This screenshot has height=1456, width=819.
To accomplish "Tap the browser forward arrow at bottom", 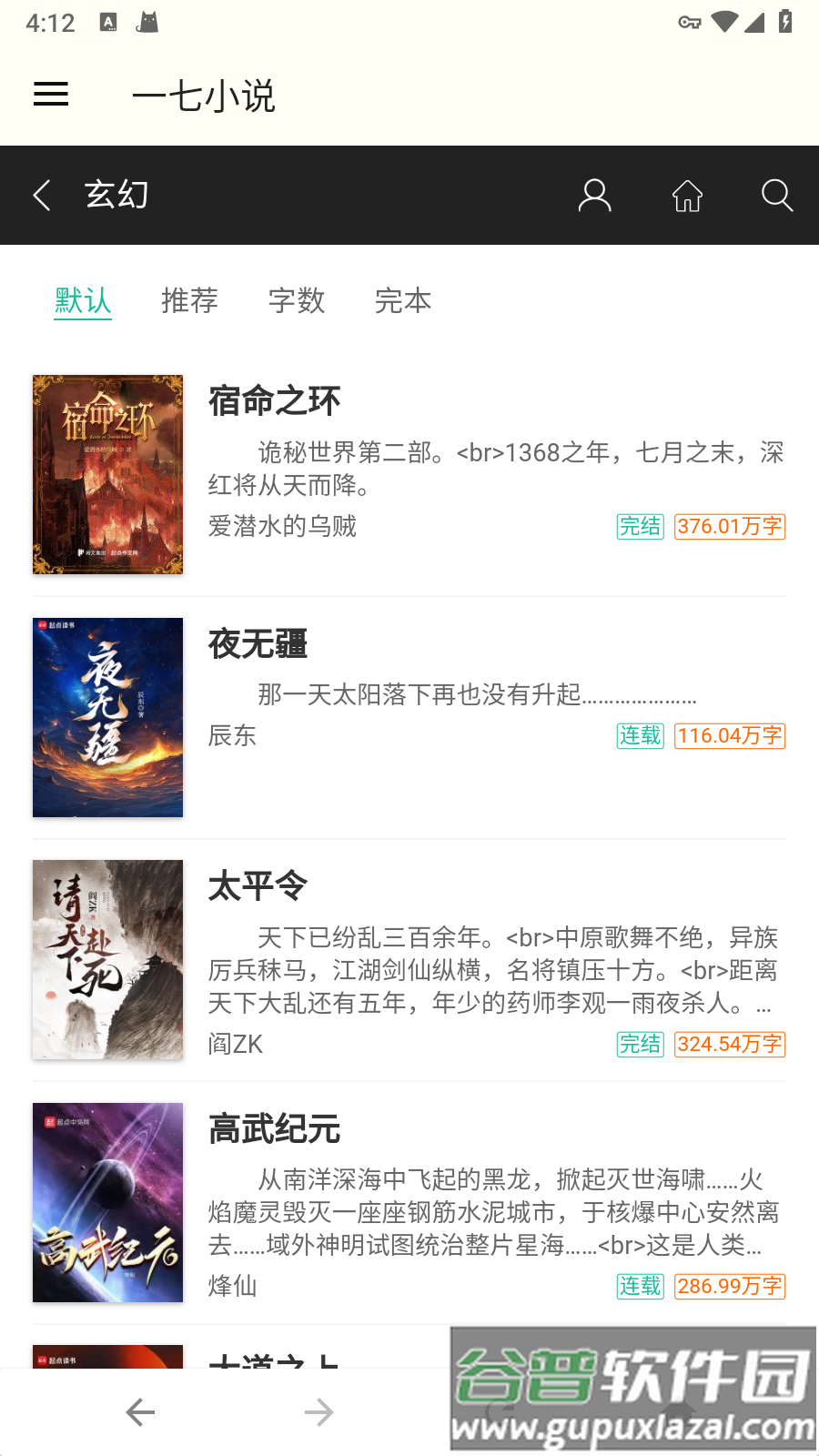I will click(318, 1412).
